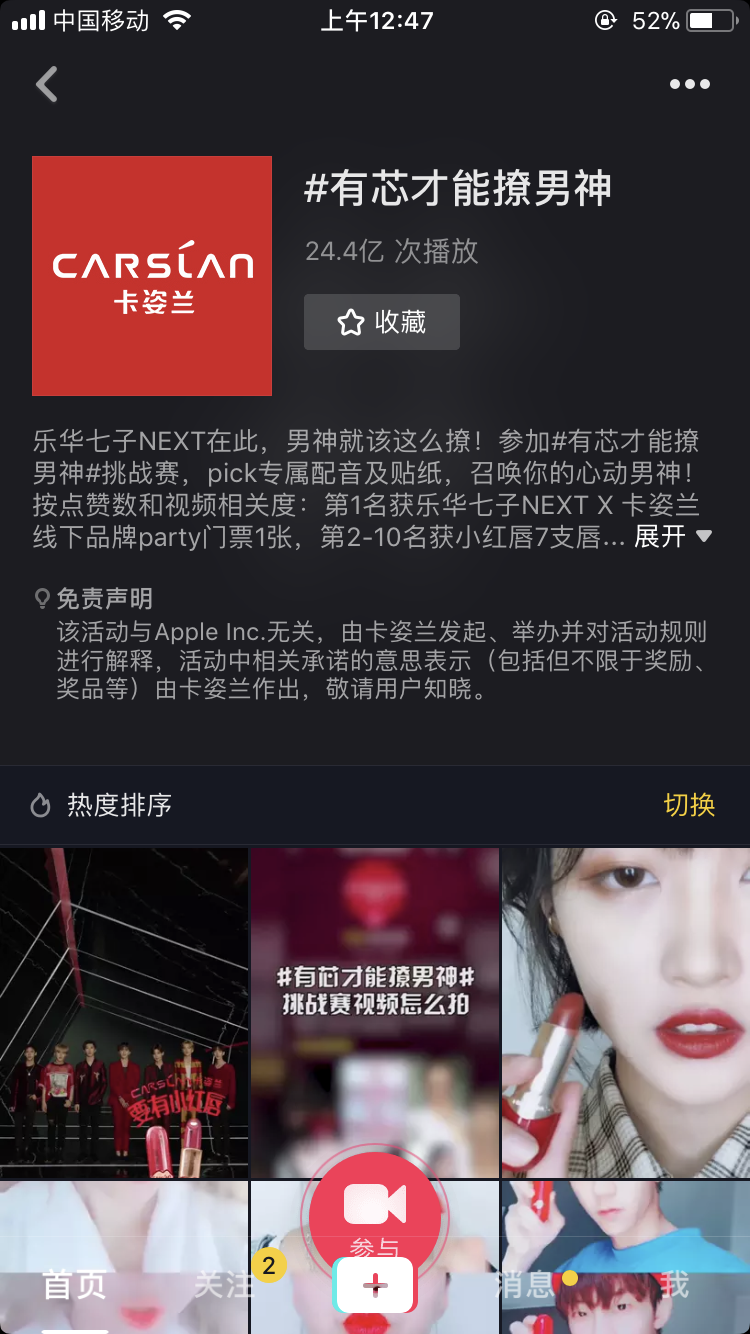
Task: Open the video of red lipstick close-up
Action: pos(625,1010)
